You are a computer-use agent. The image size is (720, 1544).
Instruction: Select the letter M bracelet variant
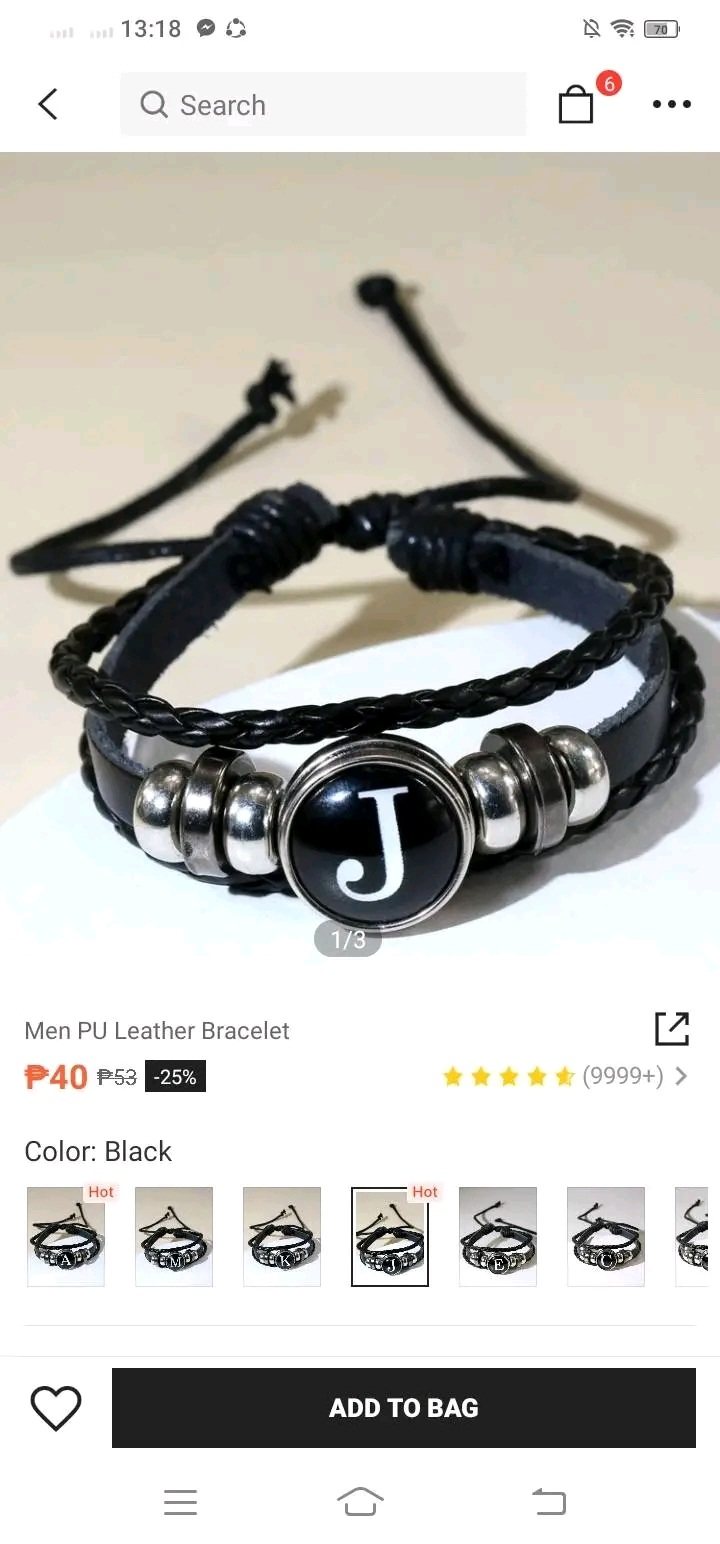(x=174, y=1236)
